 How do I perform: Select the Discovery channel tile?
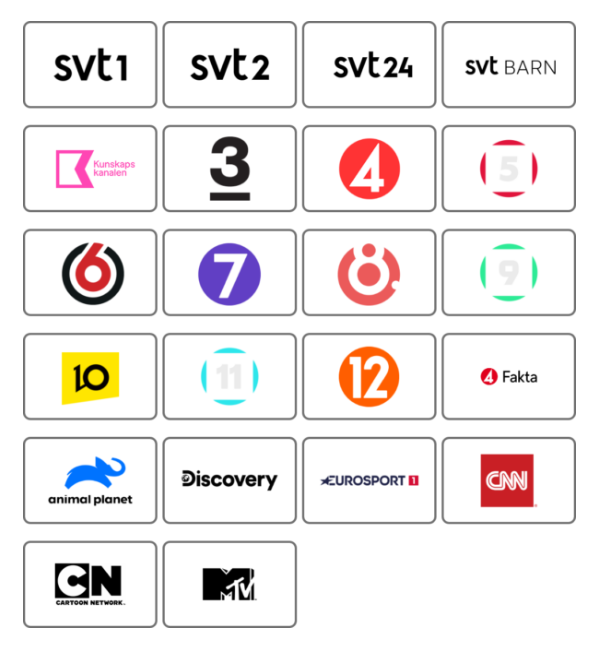pos(230,481)
